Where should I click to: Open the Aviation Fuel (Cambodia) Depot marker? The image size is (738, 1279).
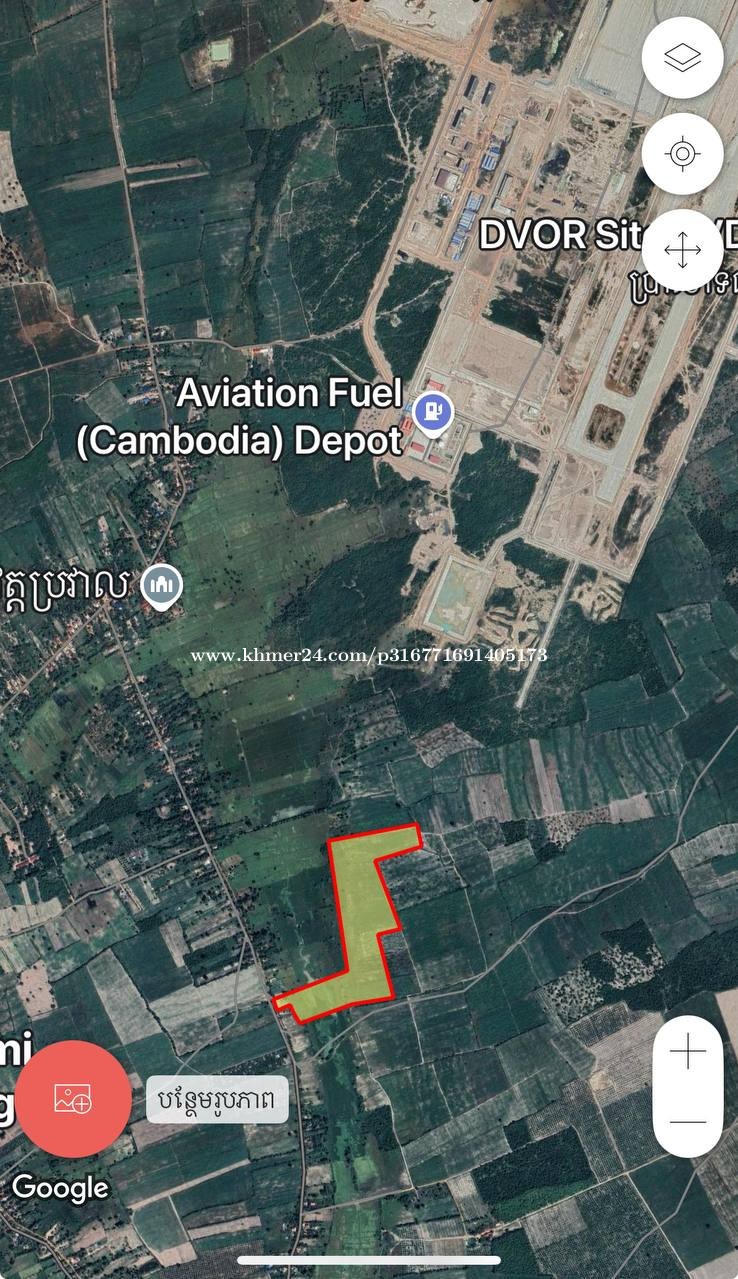click(433, 410)
